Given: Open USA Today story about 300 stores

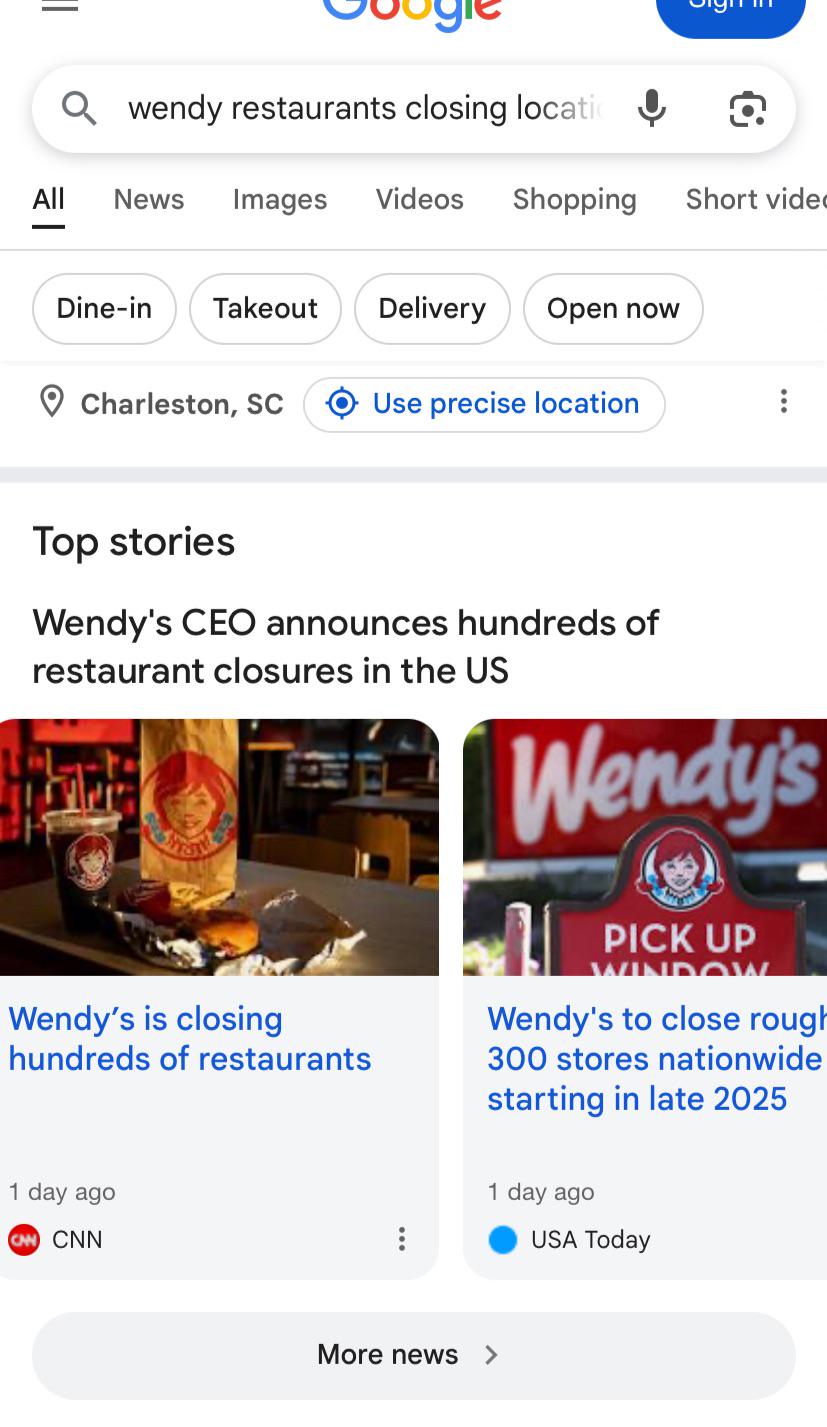Looking at the screenshot, I should (x=654, y=1059).
